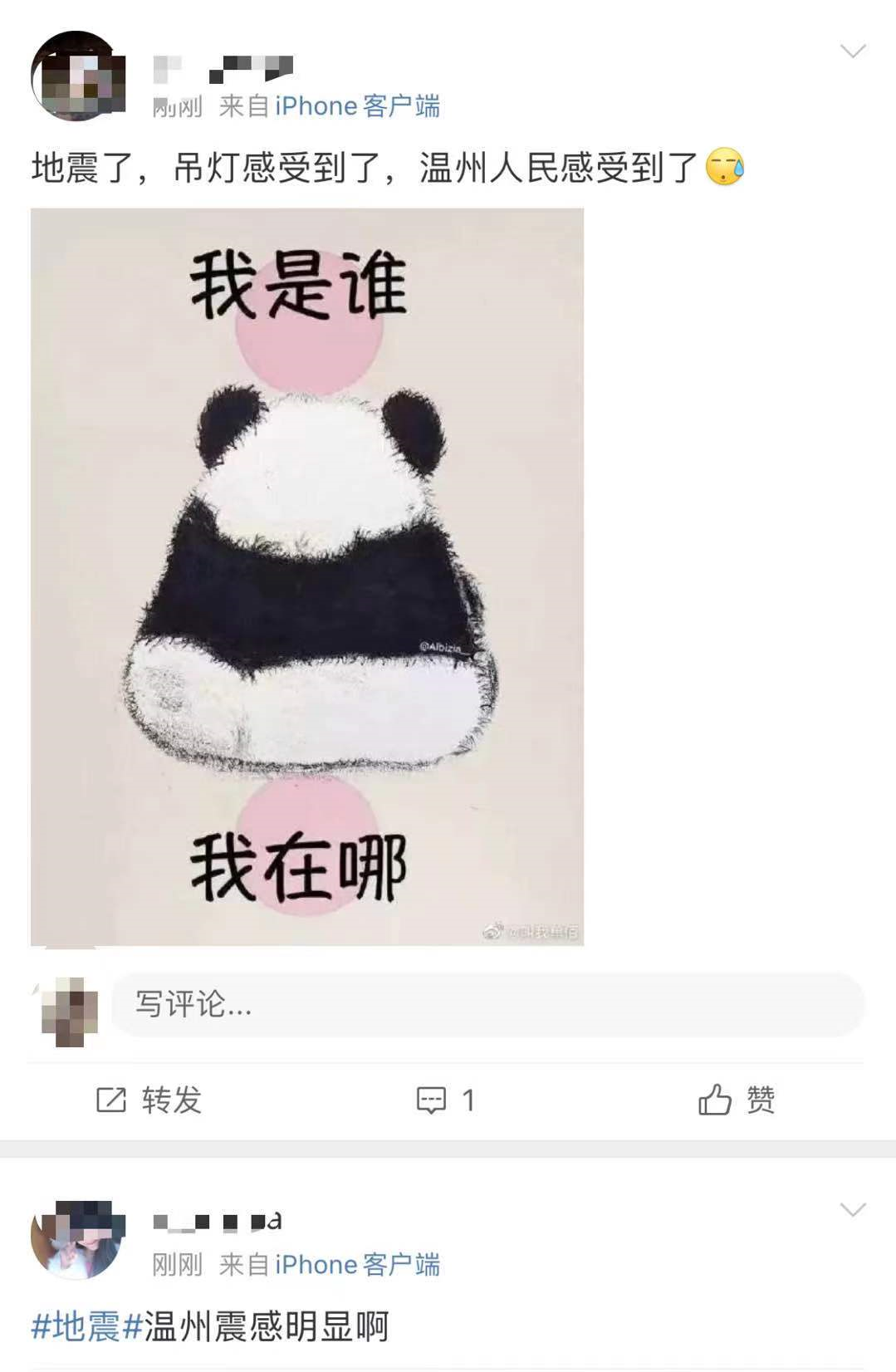Screen dimensions: 896x1372
Task: Open the panda meme image
Action: 307,576
